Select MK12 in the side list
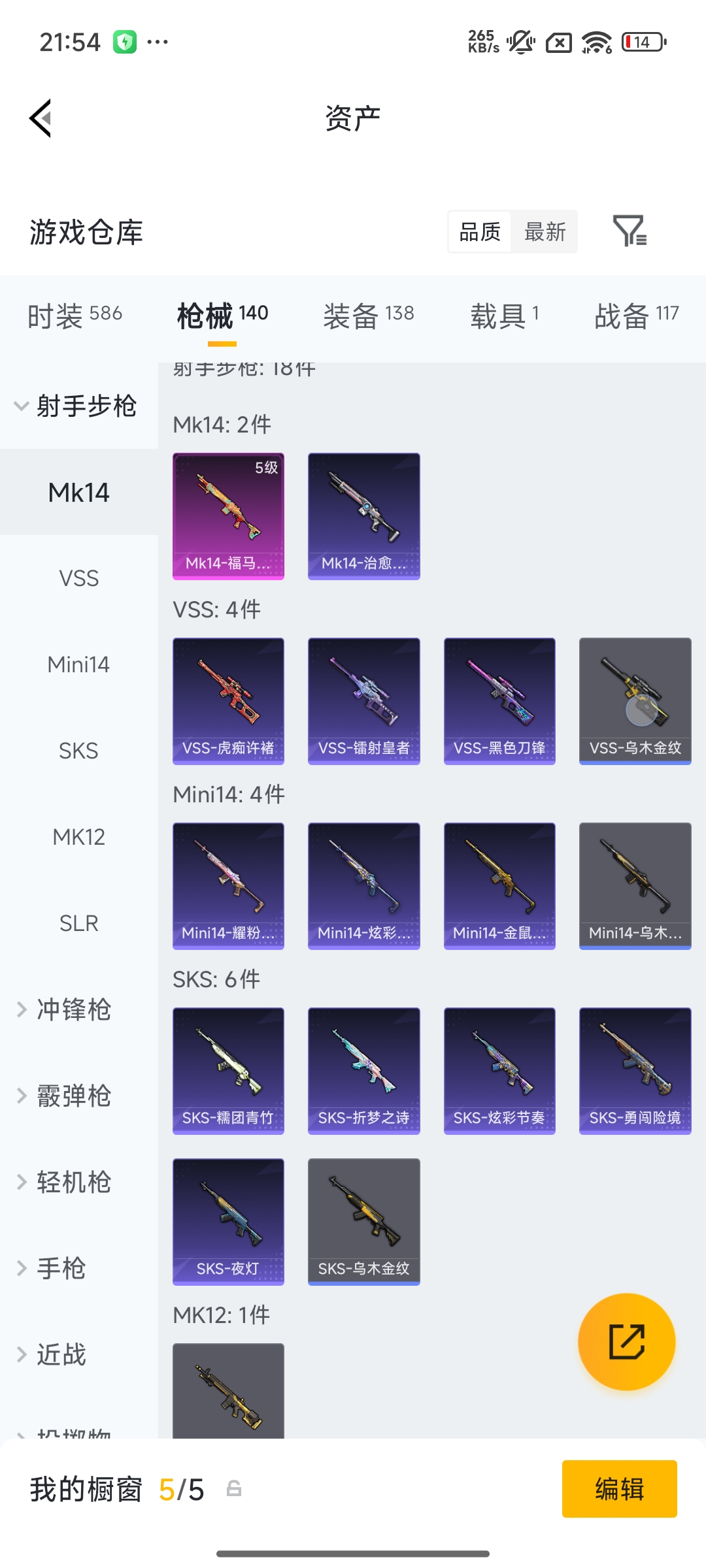The width and height of the screenshot is (706, 1568). coord(78,837)
